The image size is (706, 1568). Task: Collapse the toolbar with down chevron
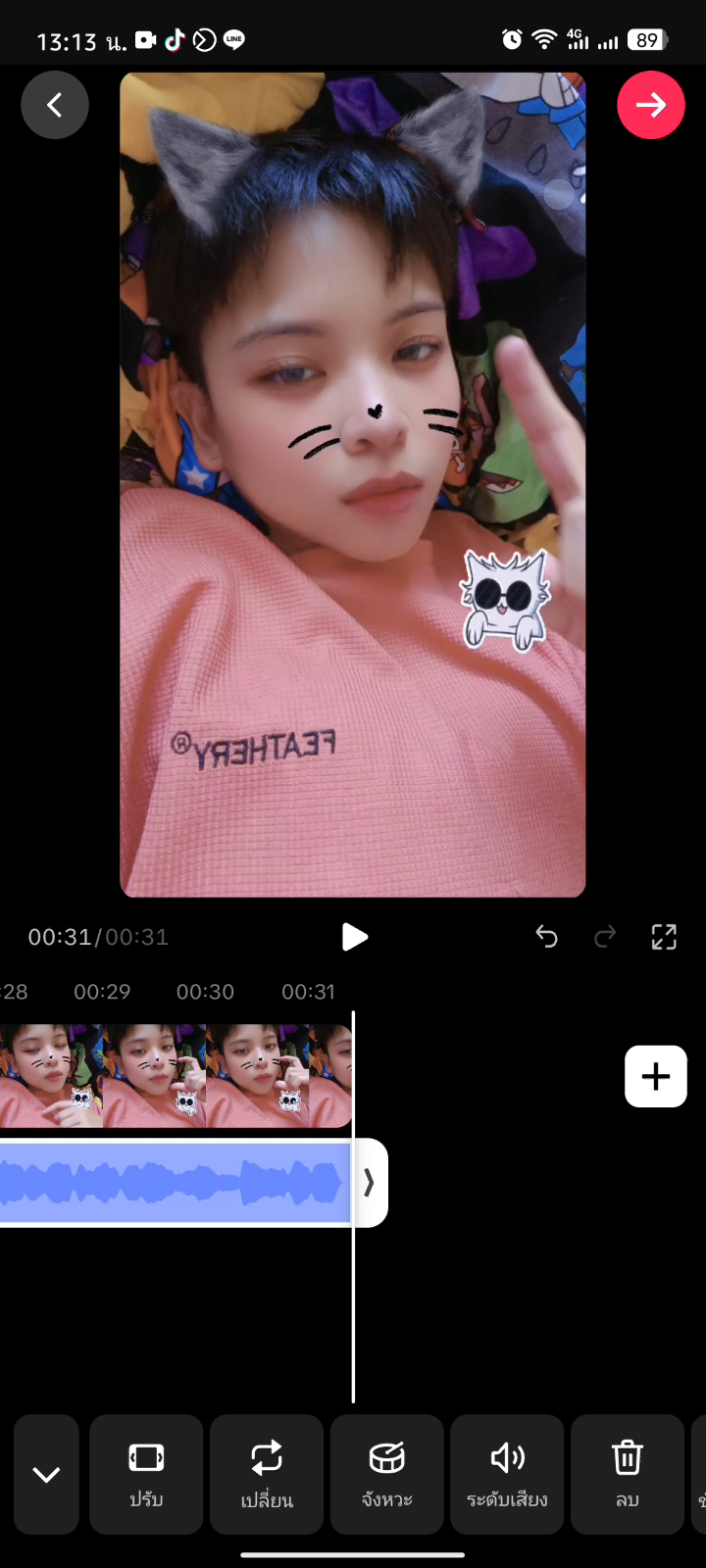click(46, 1474)
